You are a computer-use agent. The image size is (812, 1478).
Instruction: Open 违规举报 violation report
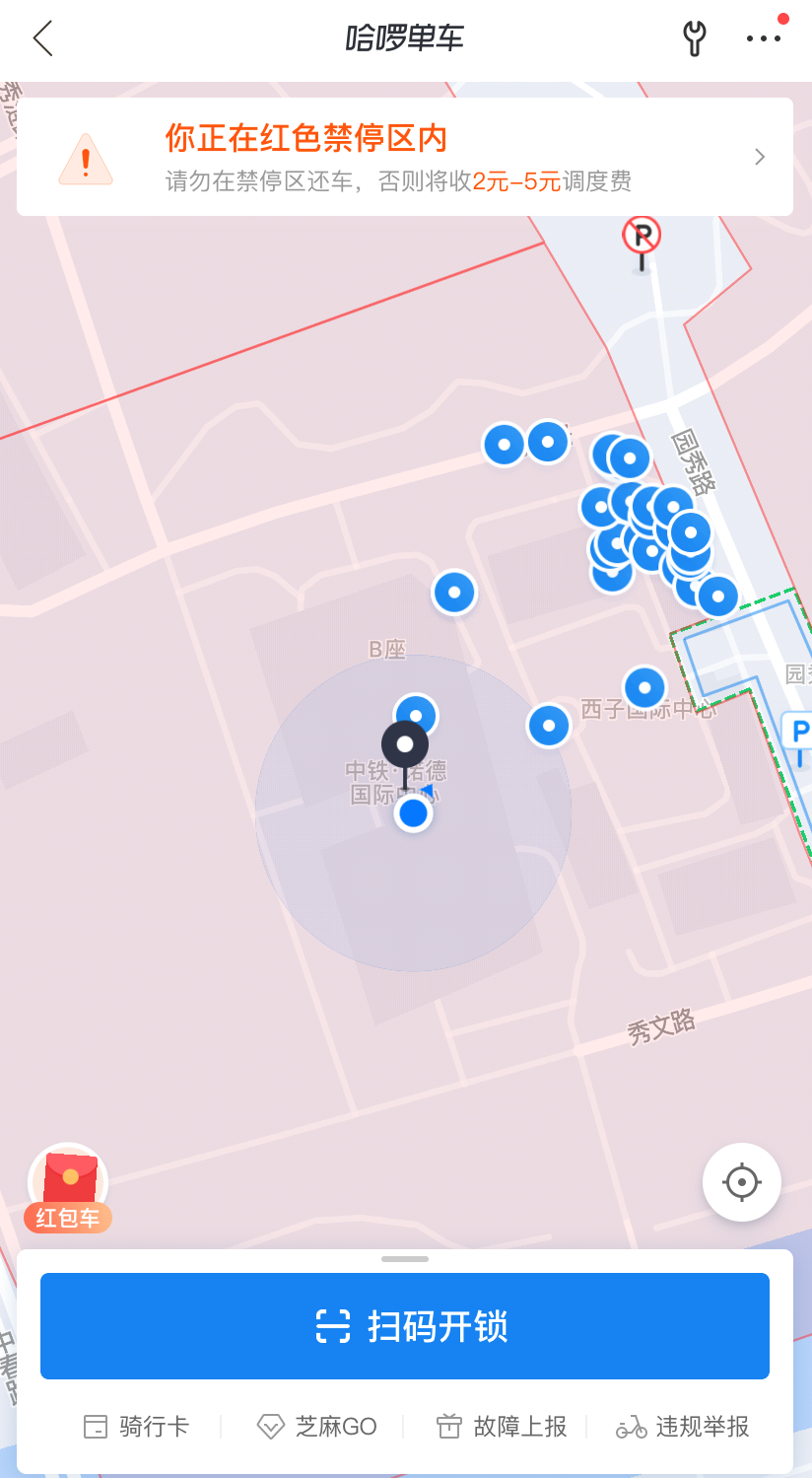(x=683, y=1426)
